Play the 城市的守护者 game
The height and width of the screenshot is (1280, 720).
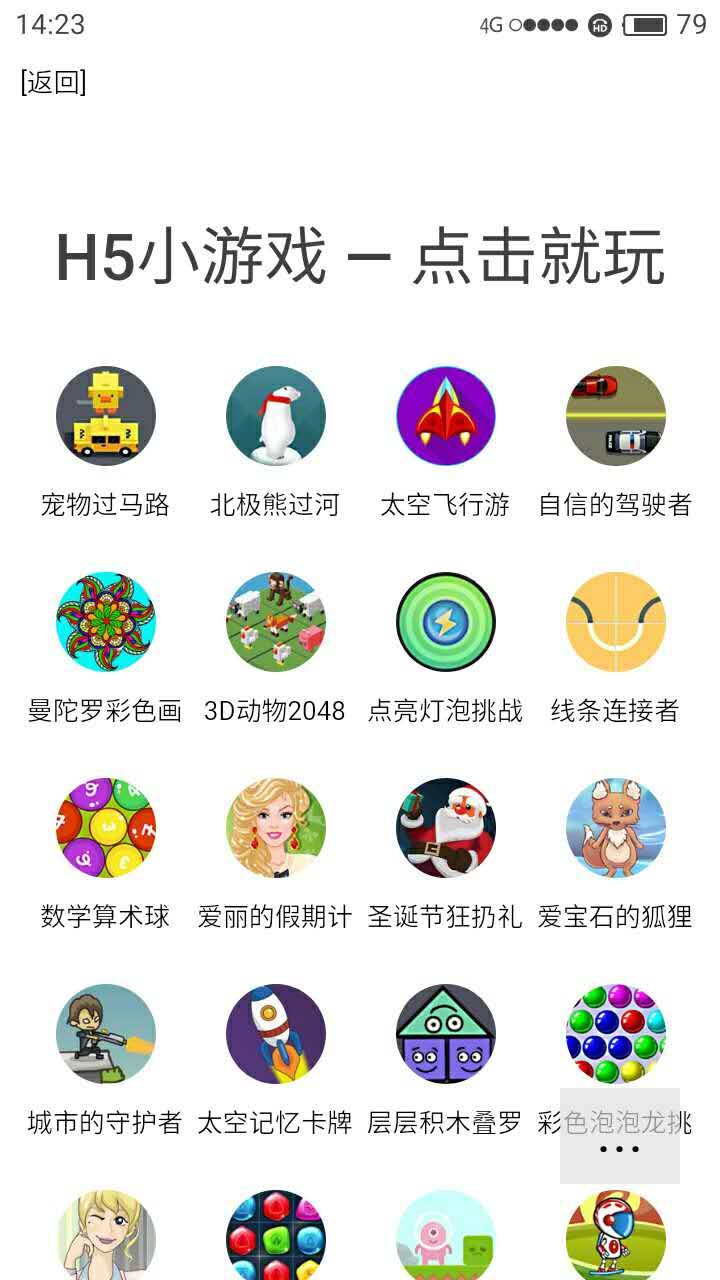coord(106,1034)
